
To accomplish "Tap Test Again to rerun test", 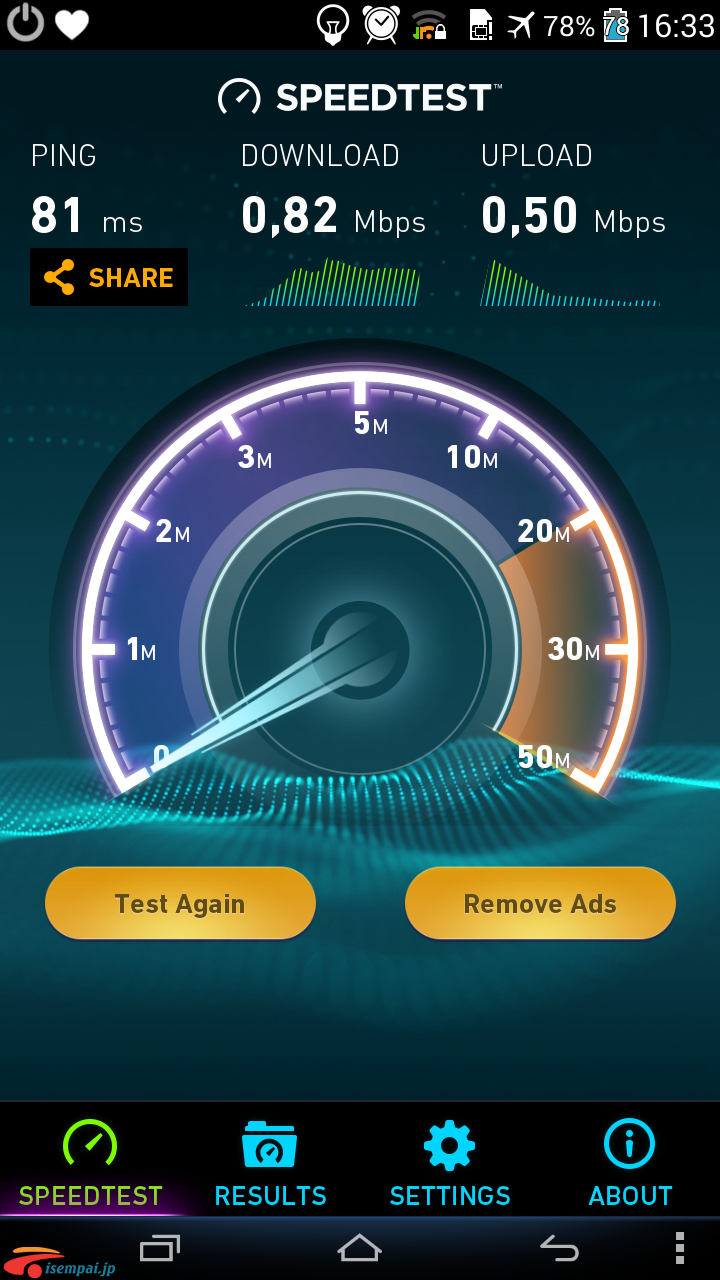I will point(180,903).
